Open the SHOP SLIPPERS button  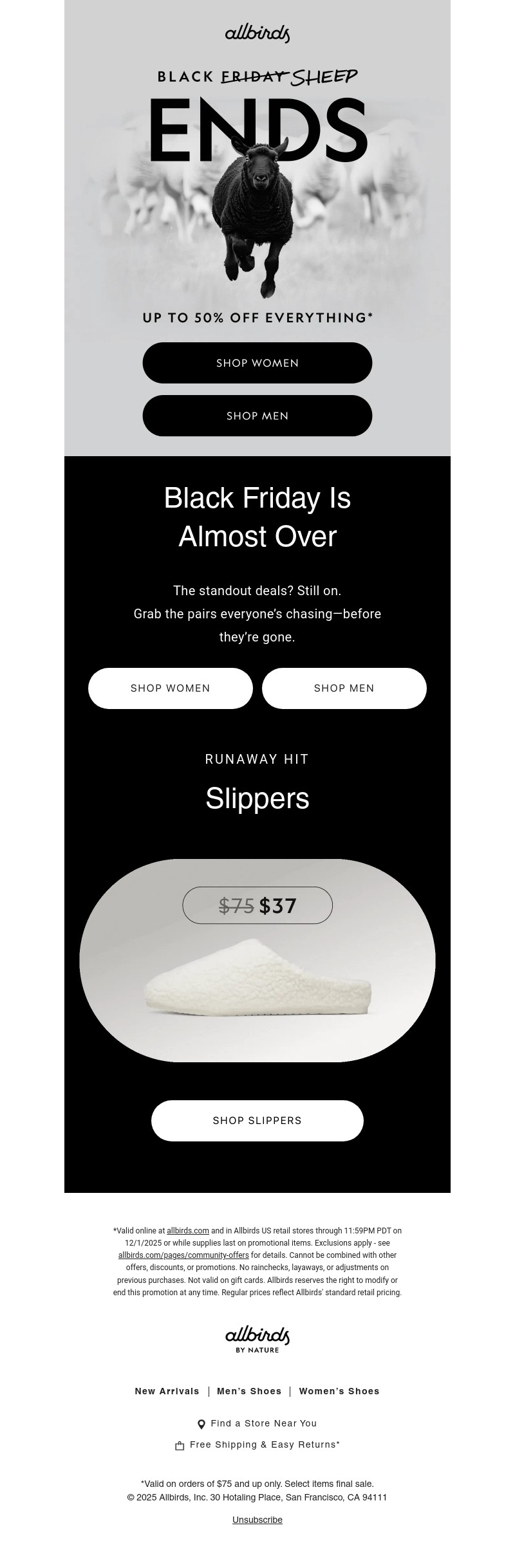point(257,1121)
